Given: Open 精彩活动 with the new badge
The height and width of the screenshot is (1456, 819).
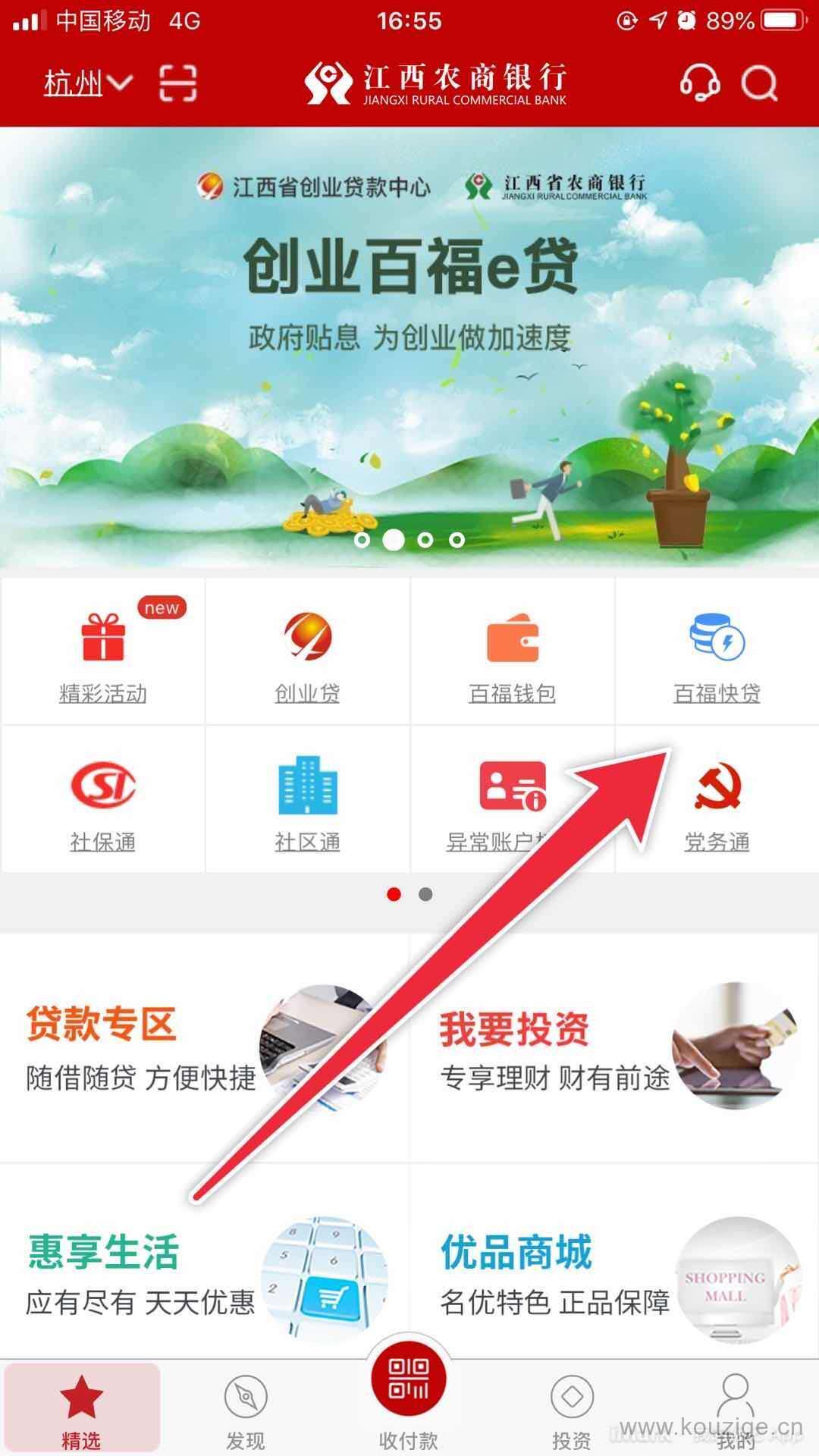Looking at the screenshot, I should click(103, 652).
